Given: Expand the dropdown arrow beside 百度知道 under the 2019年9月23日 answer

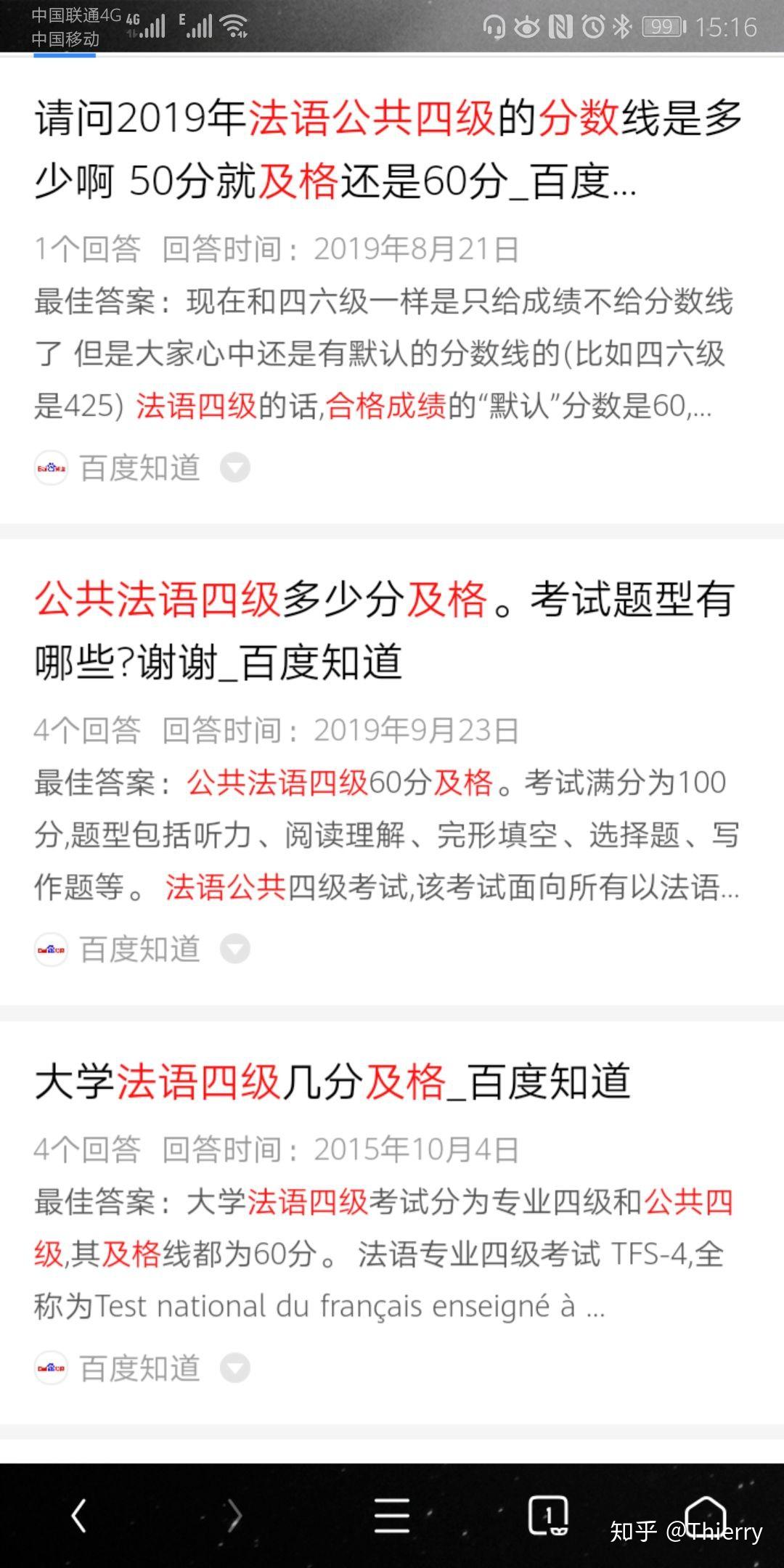Looking at the screenshot, I should [x=235, y=949].
